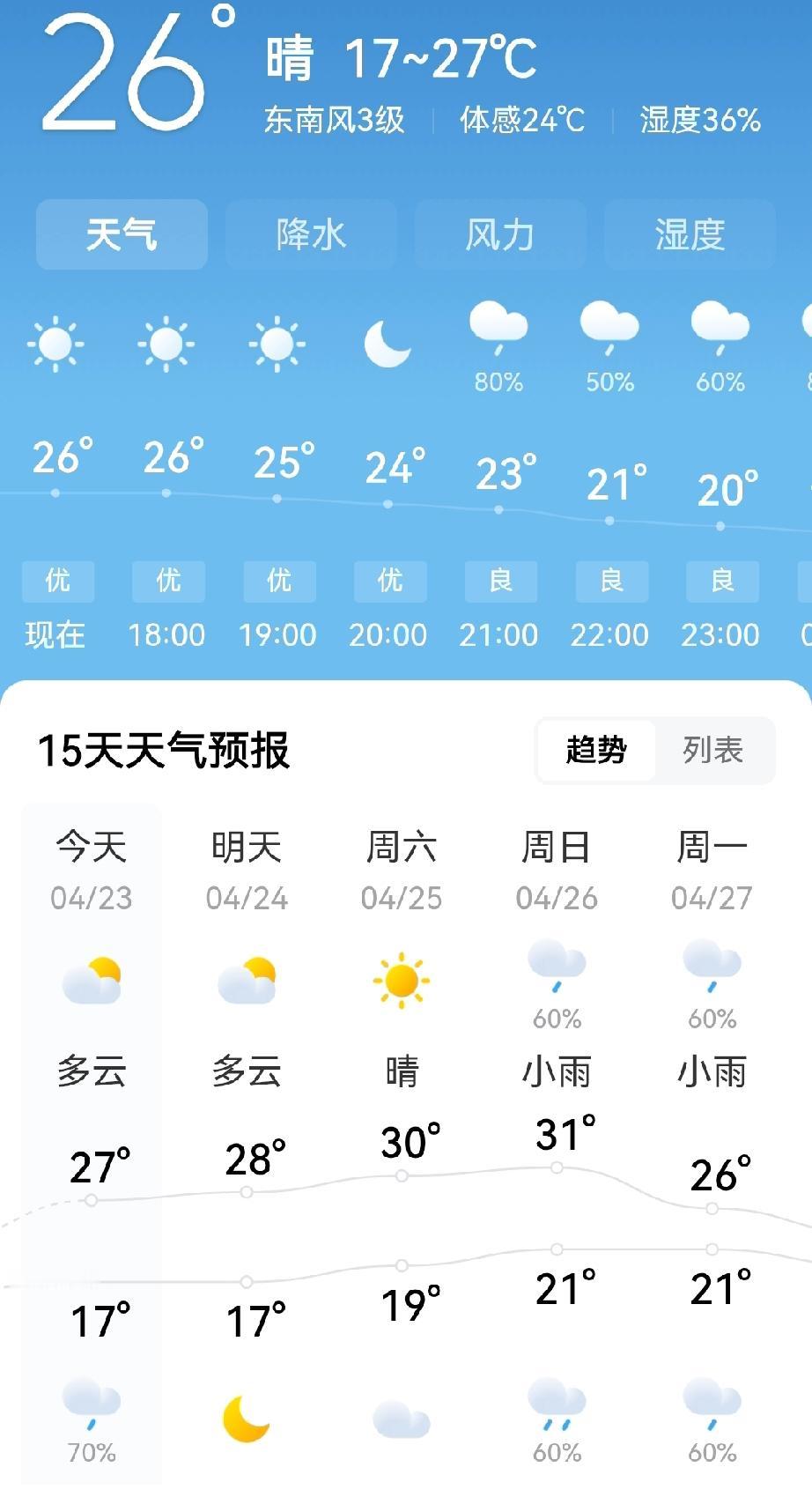812x1497 pixels.
Task: Select the moon icon at 20:00
Action: point(388,344)
